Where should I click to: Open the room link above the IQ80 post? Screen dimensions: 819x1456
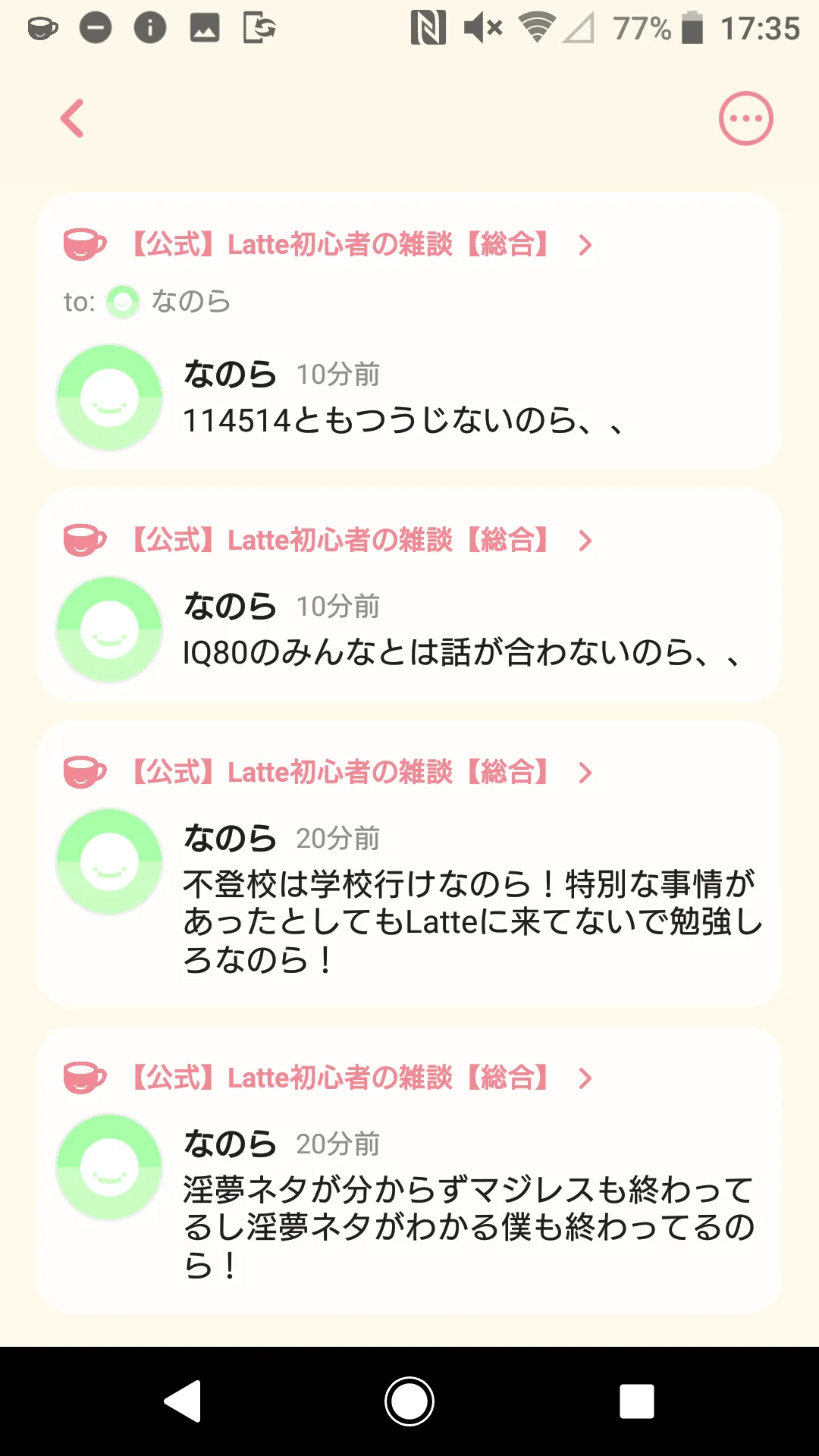coord(340,541)
